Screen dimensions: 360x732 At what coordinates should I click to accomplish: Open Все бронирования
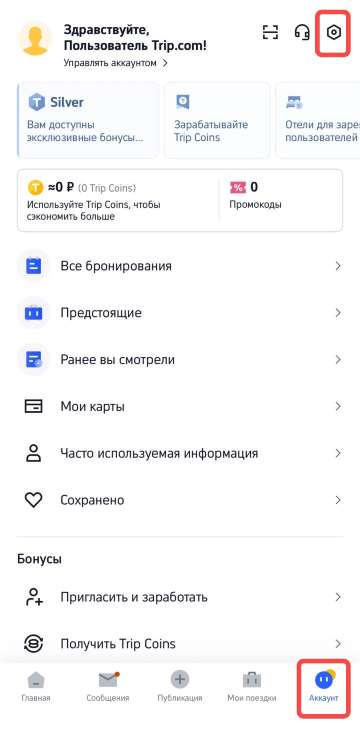click(x=180, y=266)
